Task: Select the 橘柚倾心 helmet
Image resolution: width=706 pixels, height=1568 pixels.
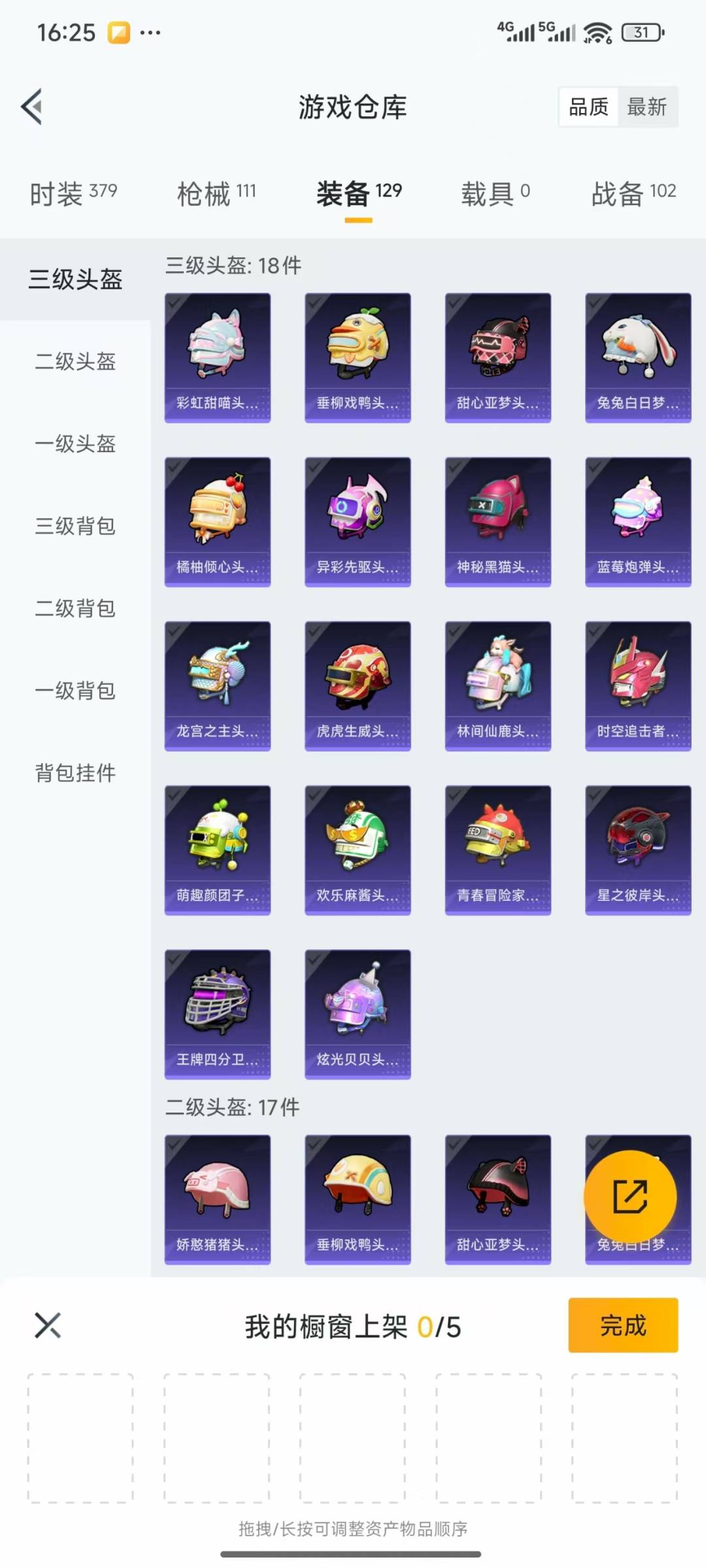Action: (x=218, y=521)
